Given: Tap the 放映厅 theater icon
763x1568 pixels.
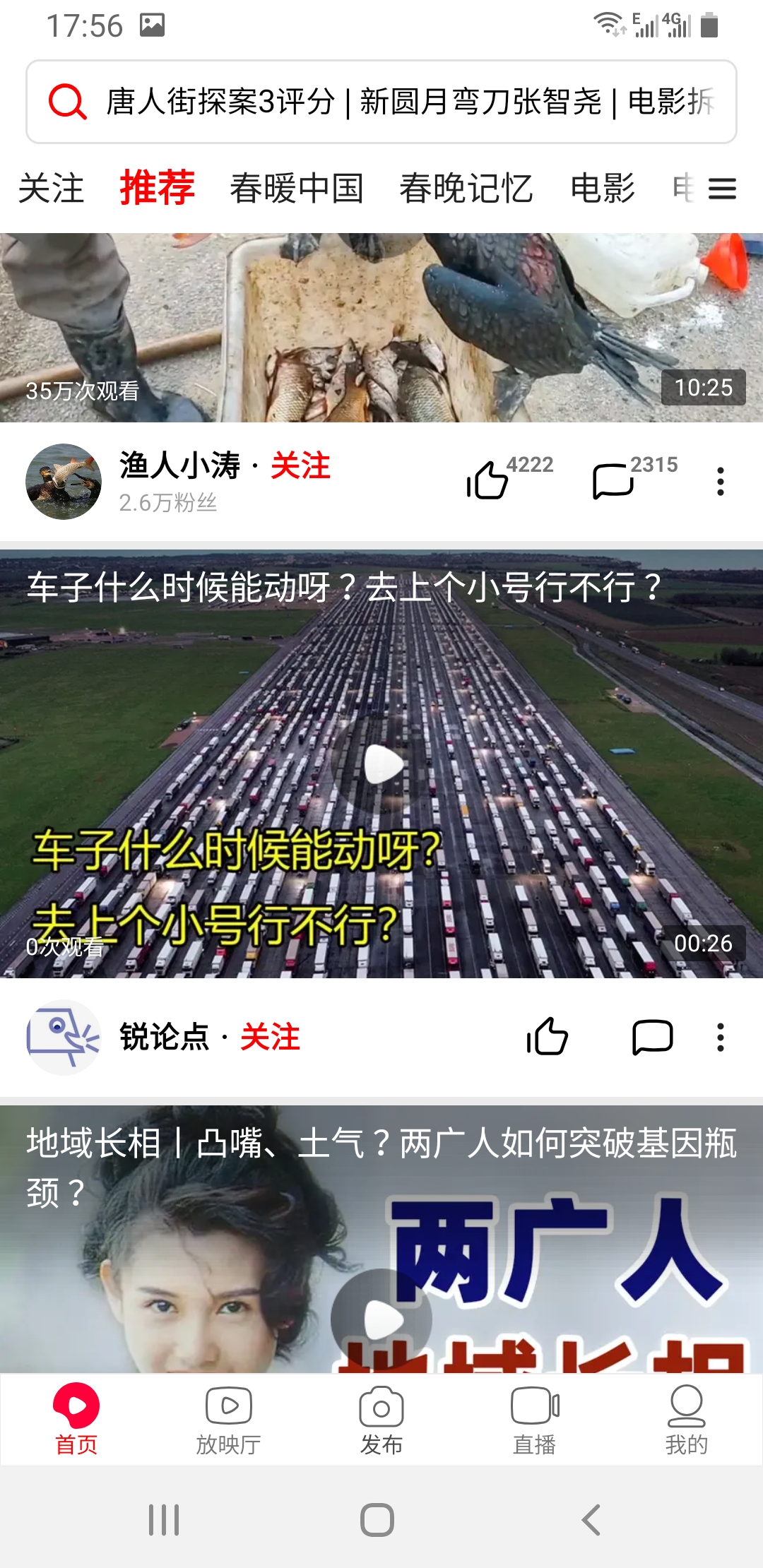Looking at the screenshot, I should [x=227, y=1416].
